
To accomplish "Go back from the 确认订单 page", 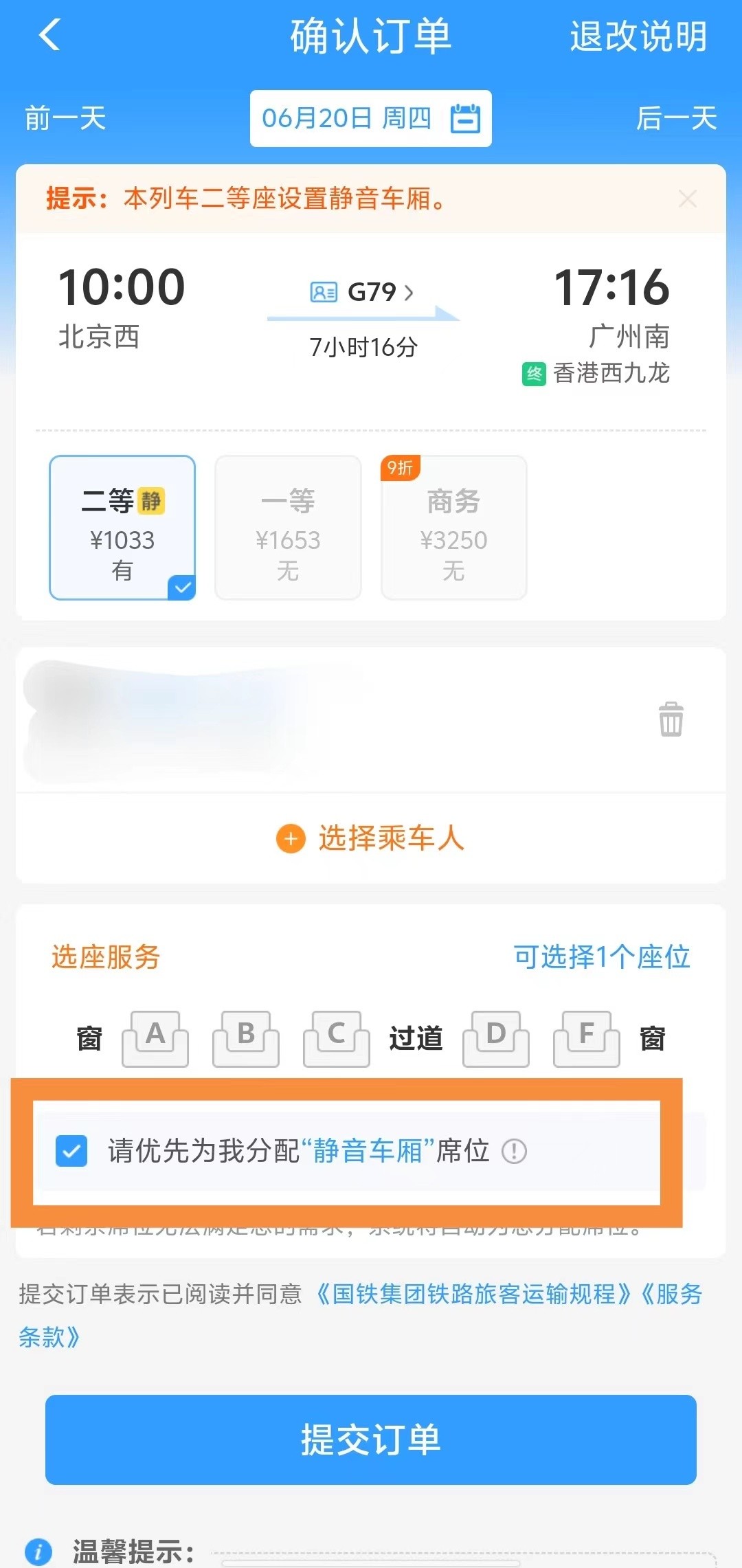I will click(x=50, y=36).
